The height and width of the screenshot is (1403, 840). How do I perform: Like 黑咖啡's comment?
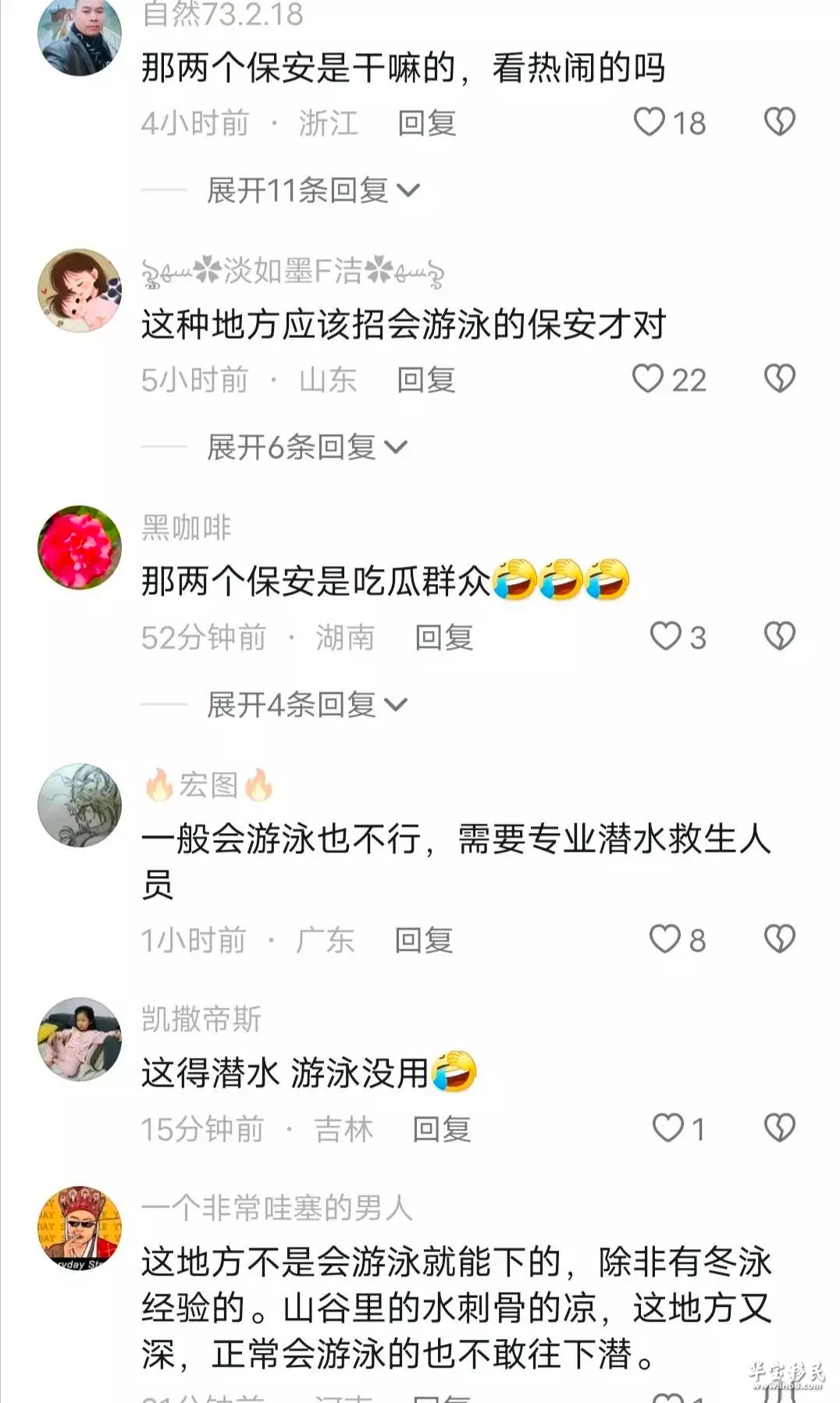pyautogui.click(x=666, y=636)
